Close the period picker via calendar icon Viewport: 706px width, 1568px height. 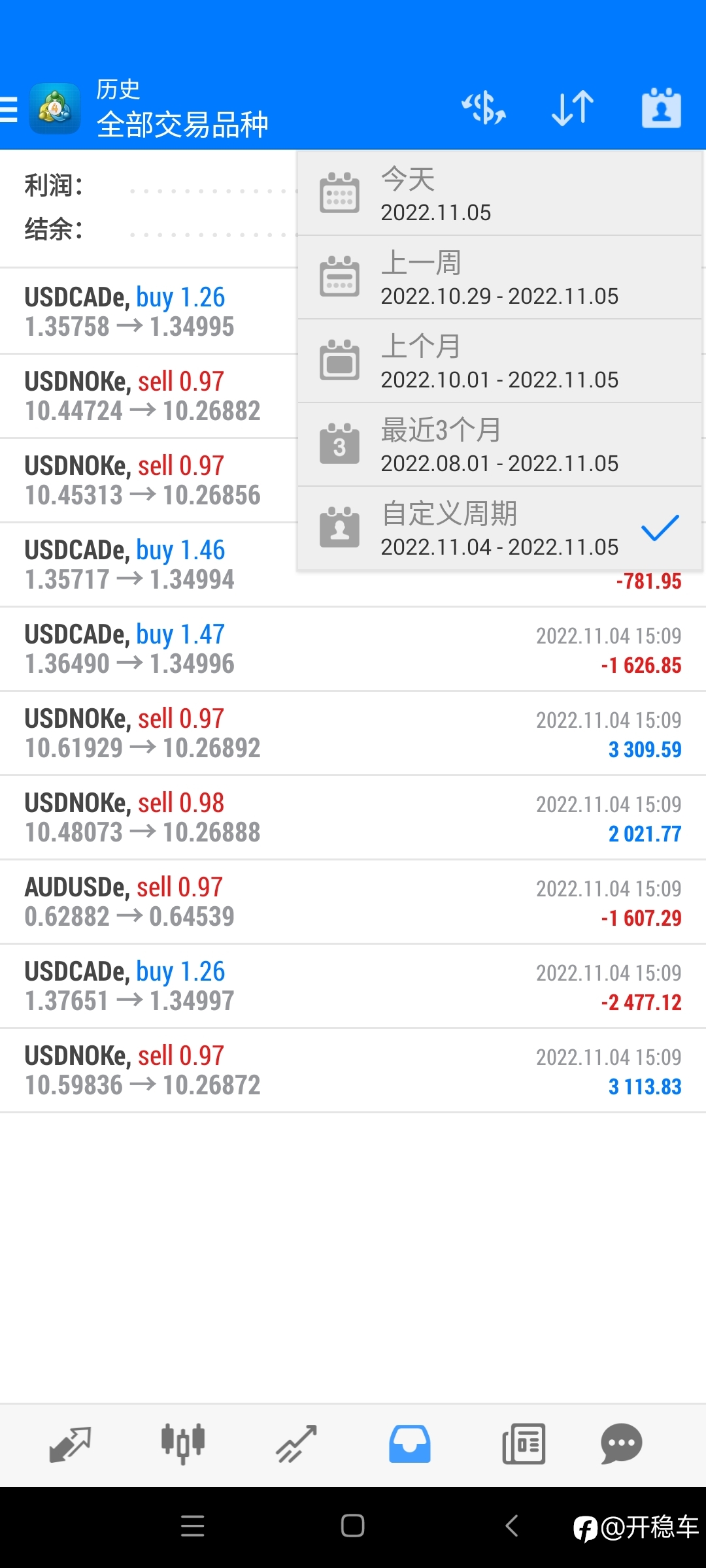(661, 108)
